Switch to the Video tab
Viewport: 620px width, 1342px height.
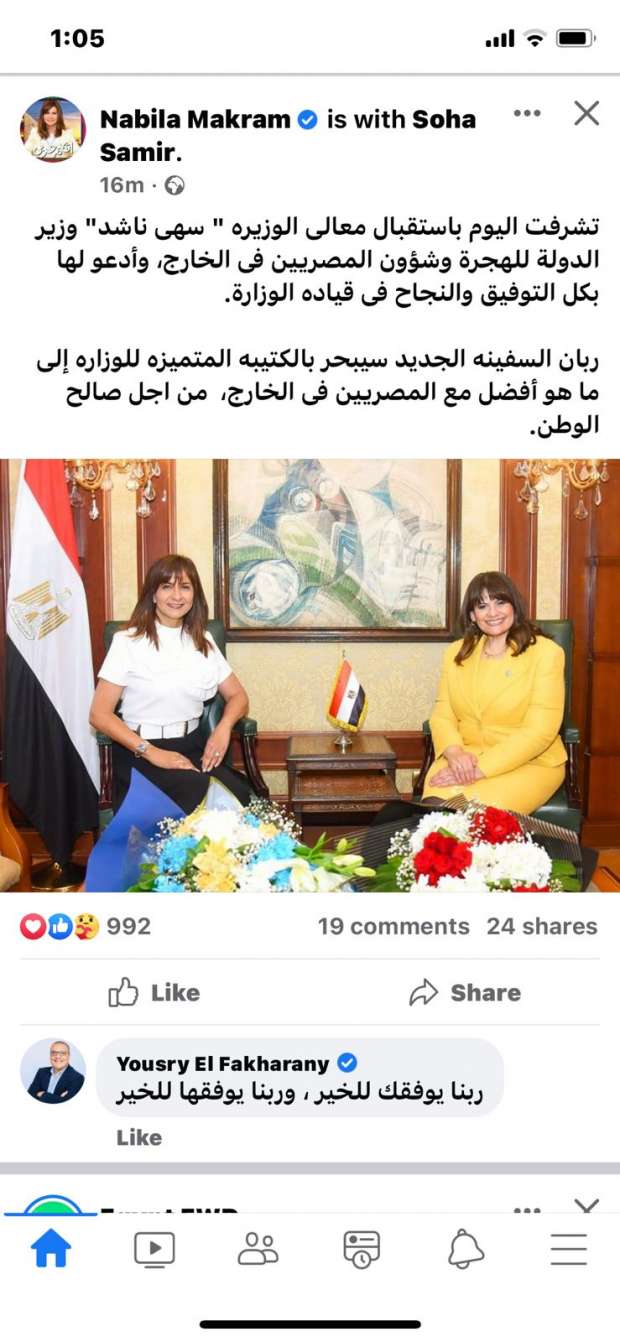pos(154,1248)
